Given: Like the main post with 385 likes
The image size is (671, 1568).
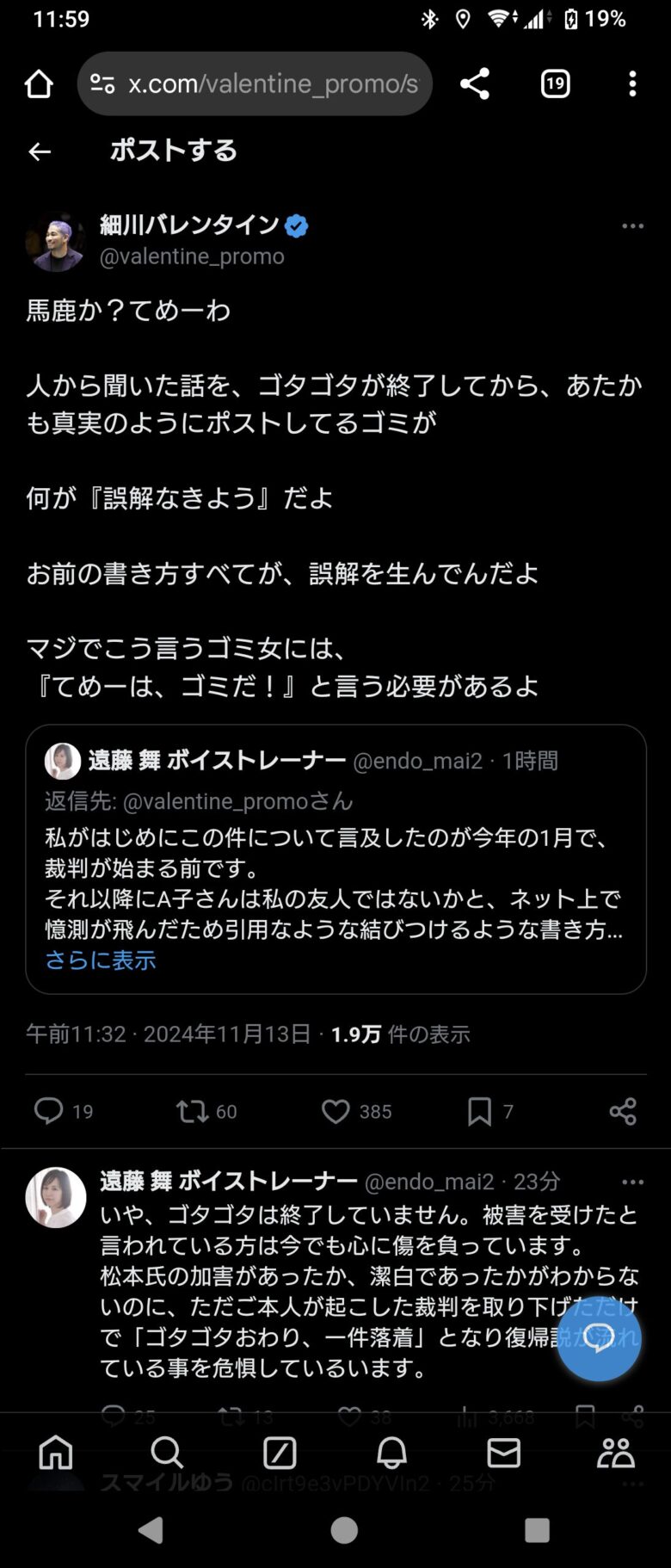Looking at the screenshot, I should pyautogui.click(x=335, y=1111).
